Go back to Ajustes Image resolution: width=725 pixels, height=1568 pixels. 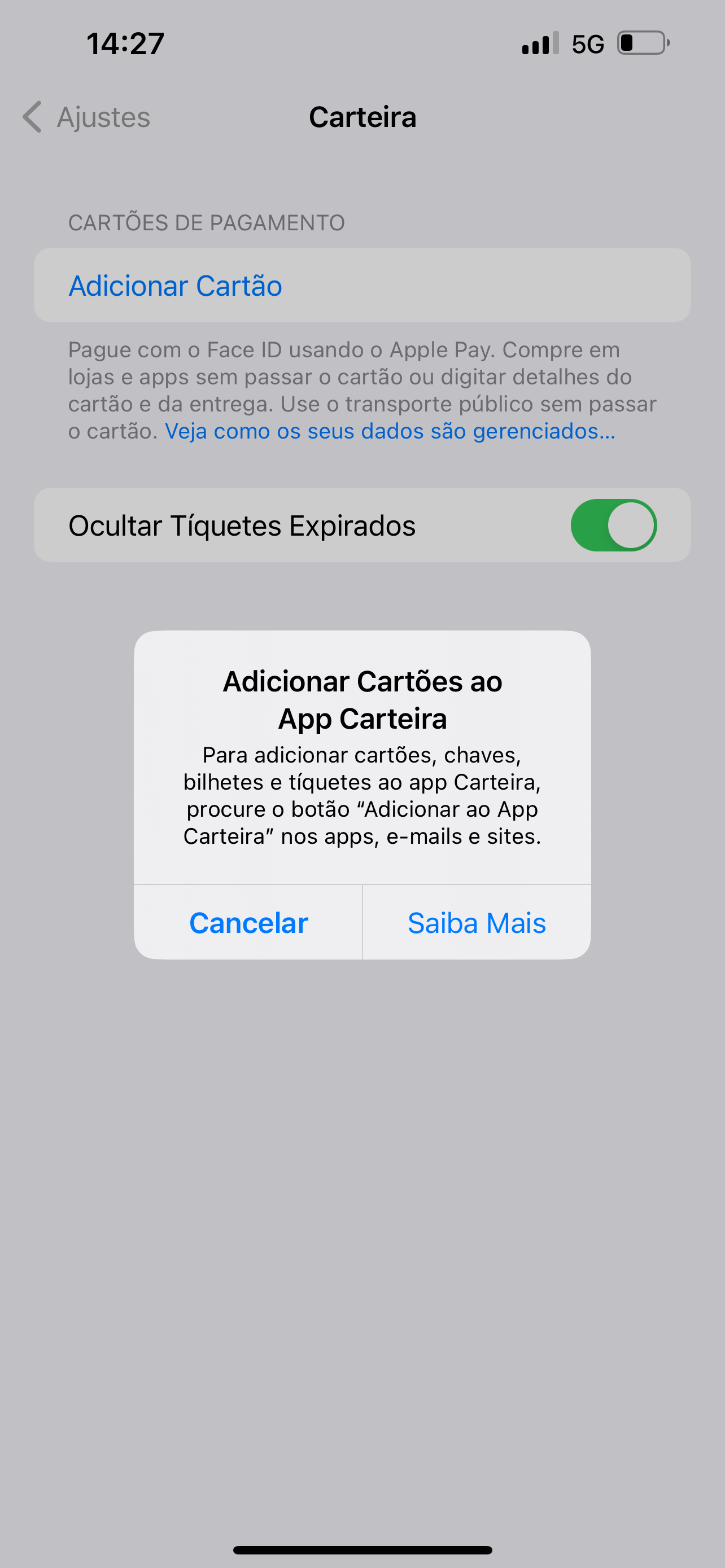coord(86,117)
